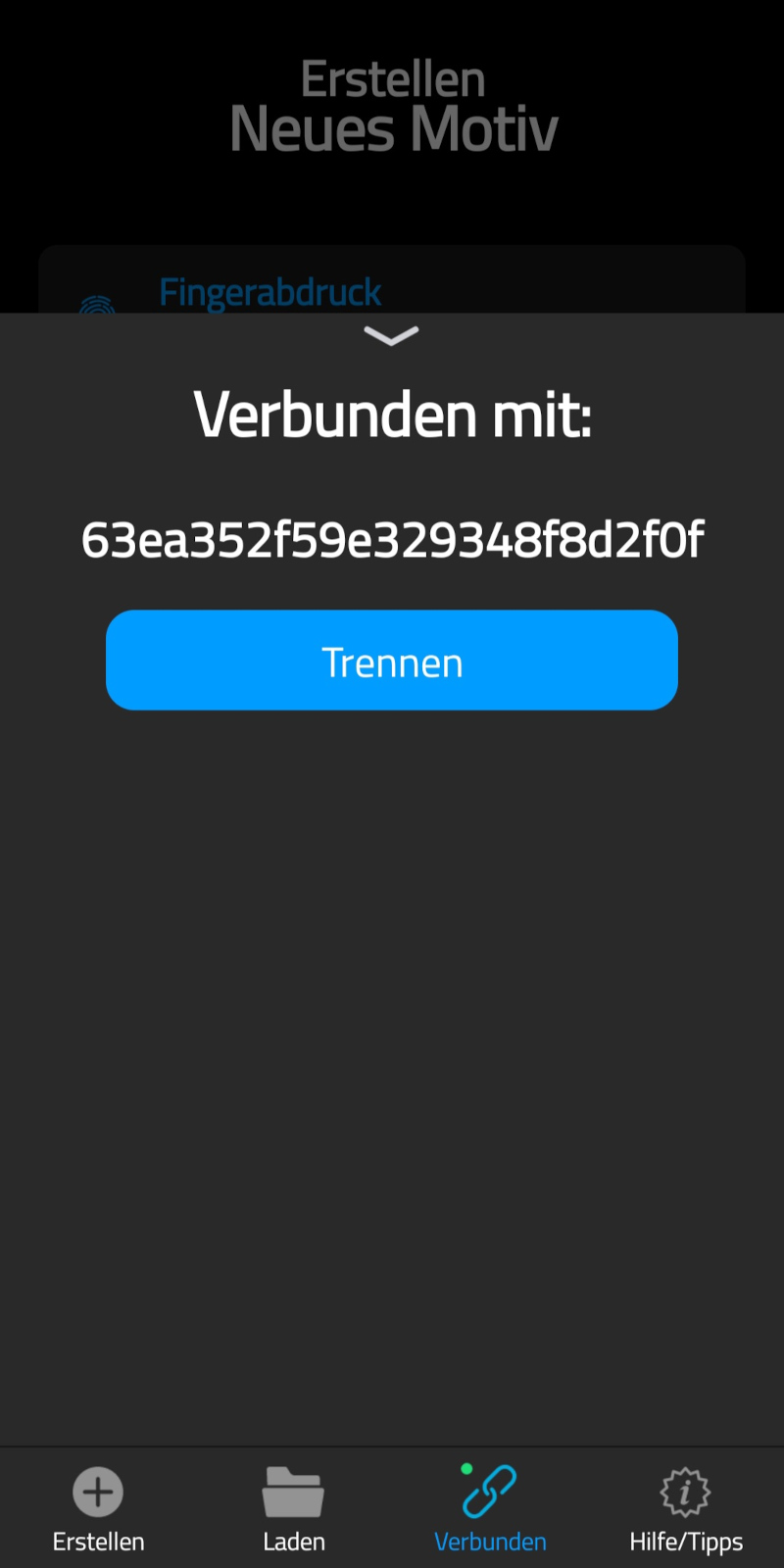Tap the folder icon above Laden
784x1568 pixels.
pyautogui.click(x=293, y=1491)
